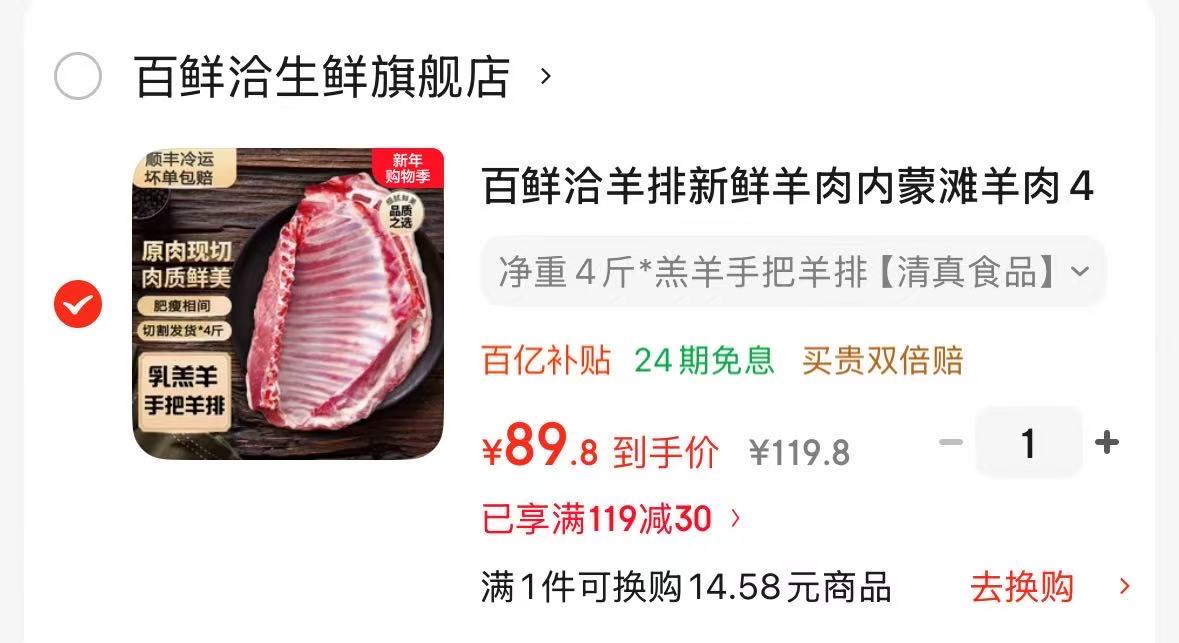Image resolution: width=1179 pixels, height=643 pixels.
Task: Decrease the quantity with the minus button
Action: point(950,442)
